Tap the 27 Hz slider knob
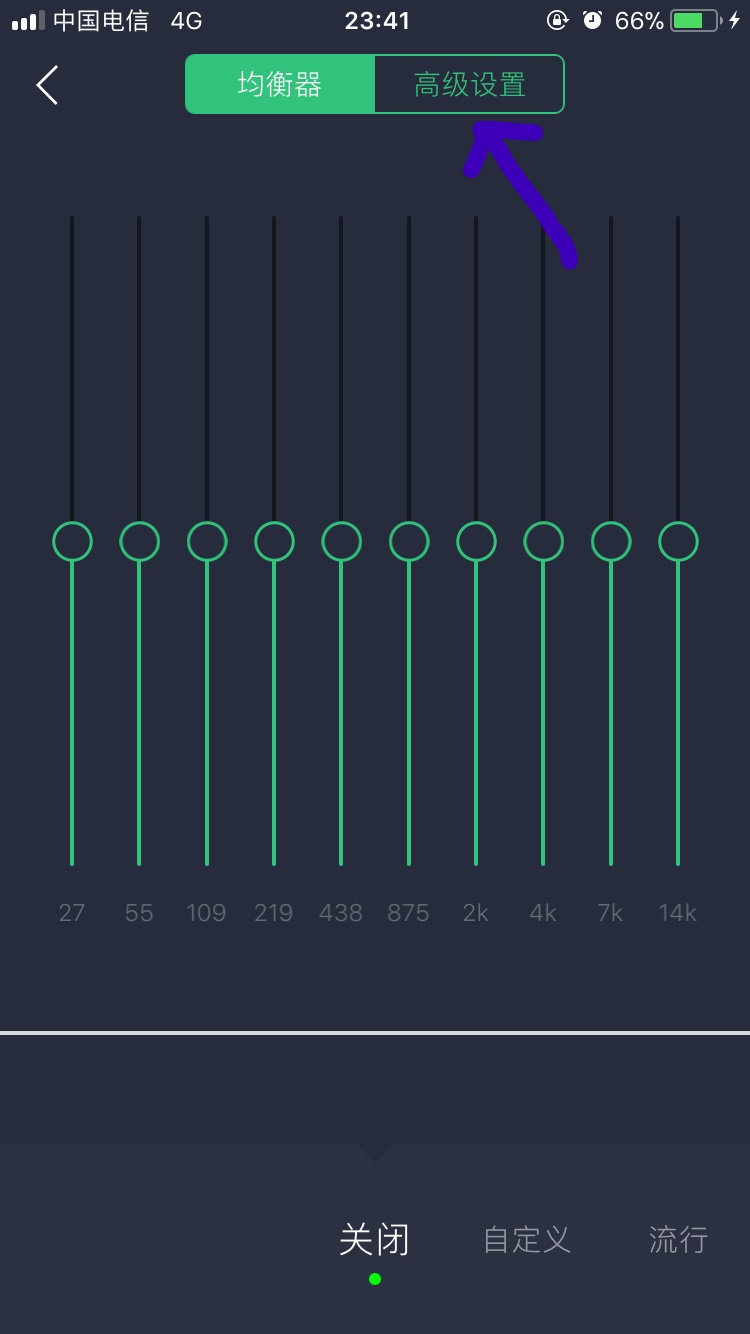750x1334 pixels. (x=72, y=541)
